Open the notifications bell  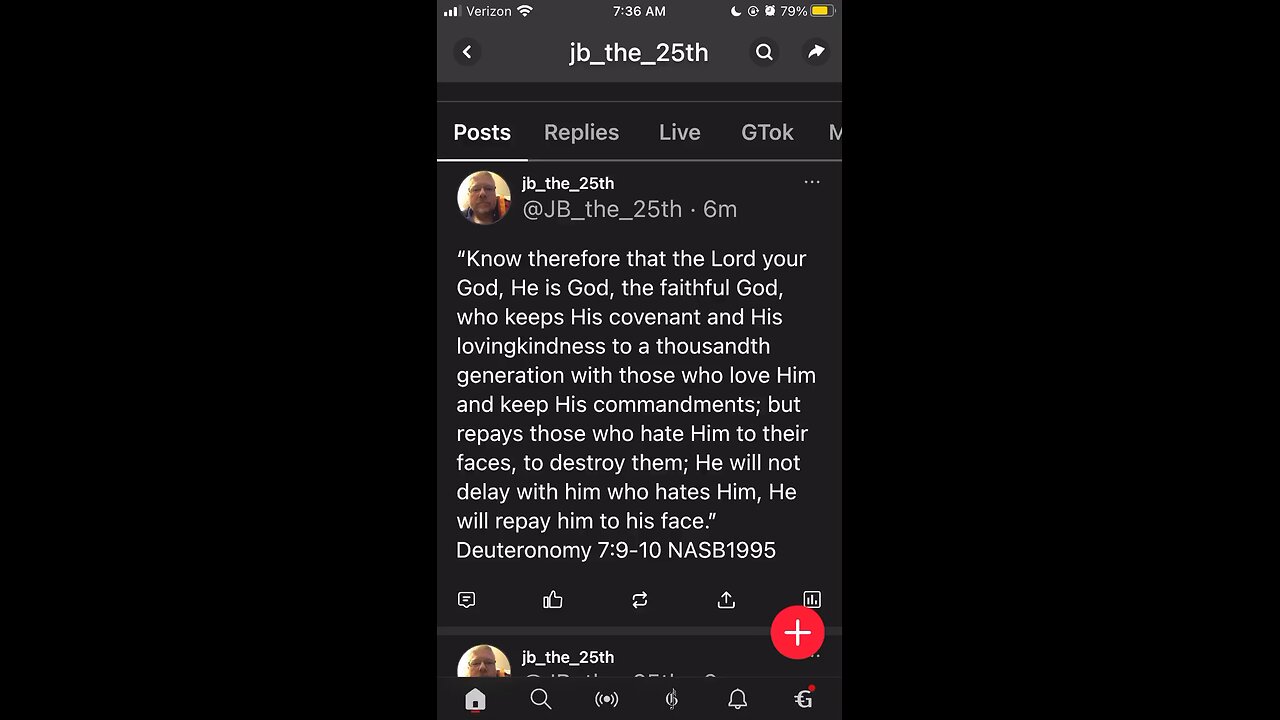click(737, 700)
